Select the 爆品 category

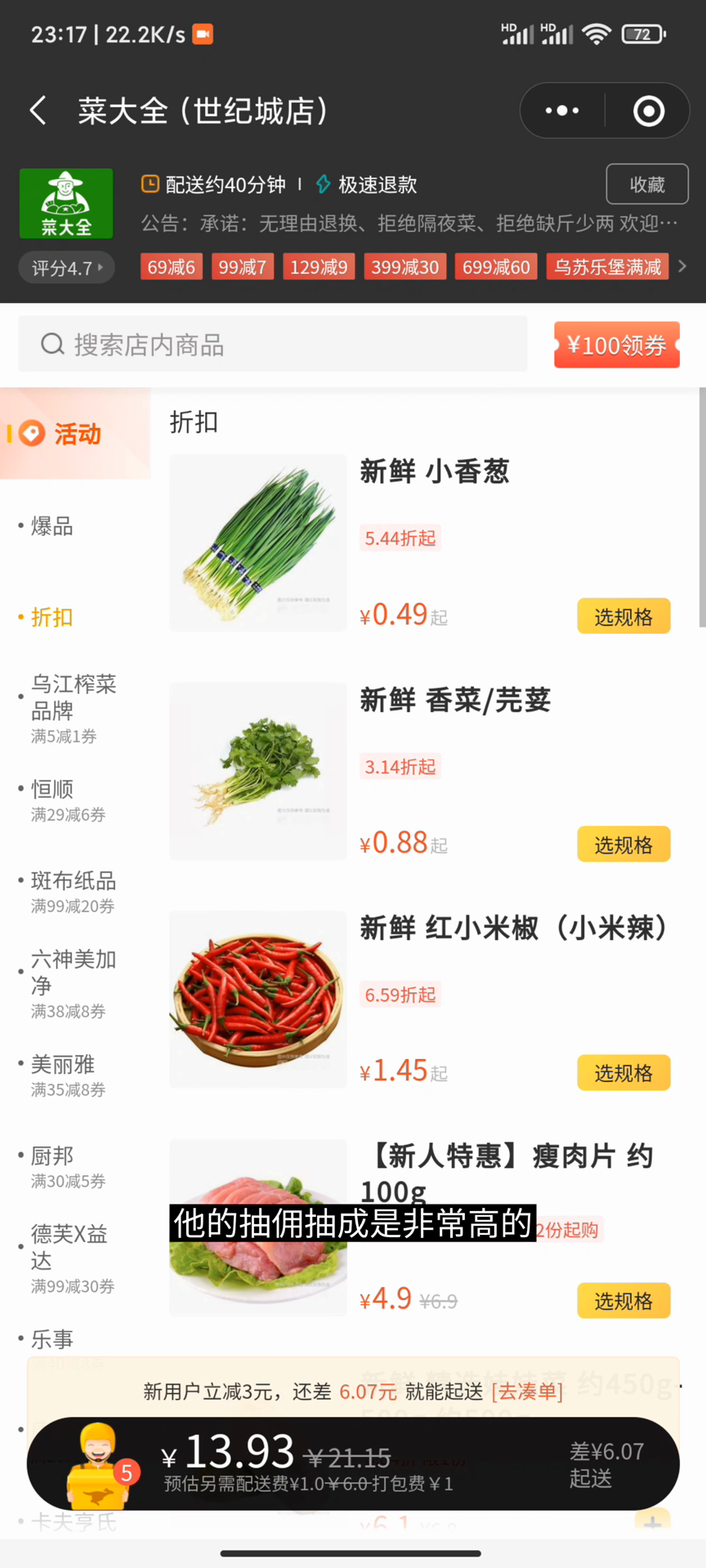(x=52, y=526)
